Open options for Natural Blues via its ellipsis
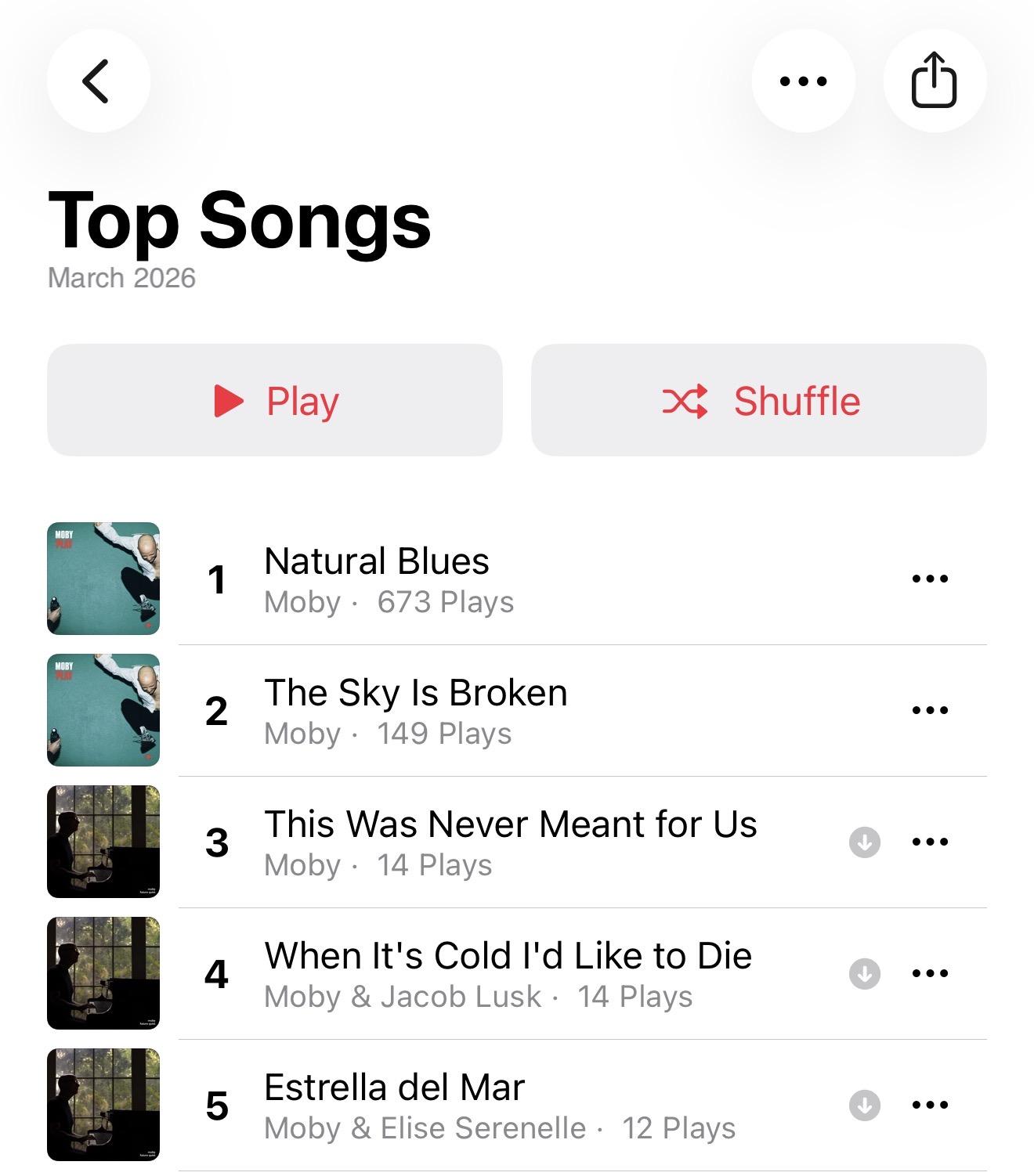 pos(929,577)
